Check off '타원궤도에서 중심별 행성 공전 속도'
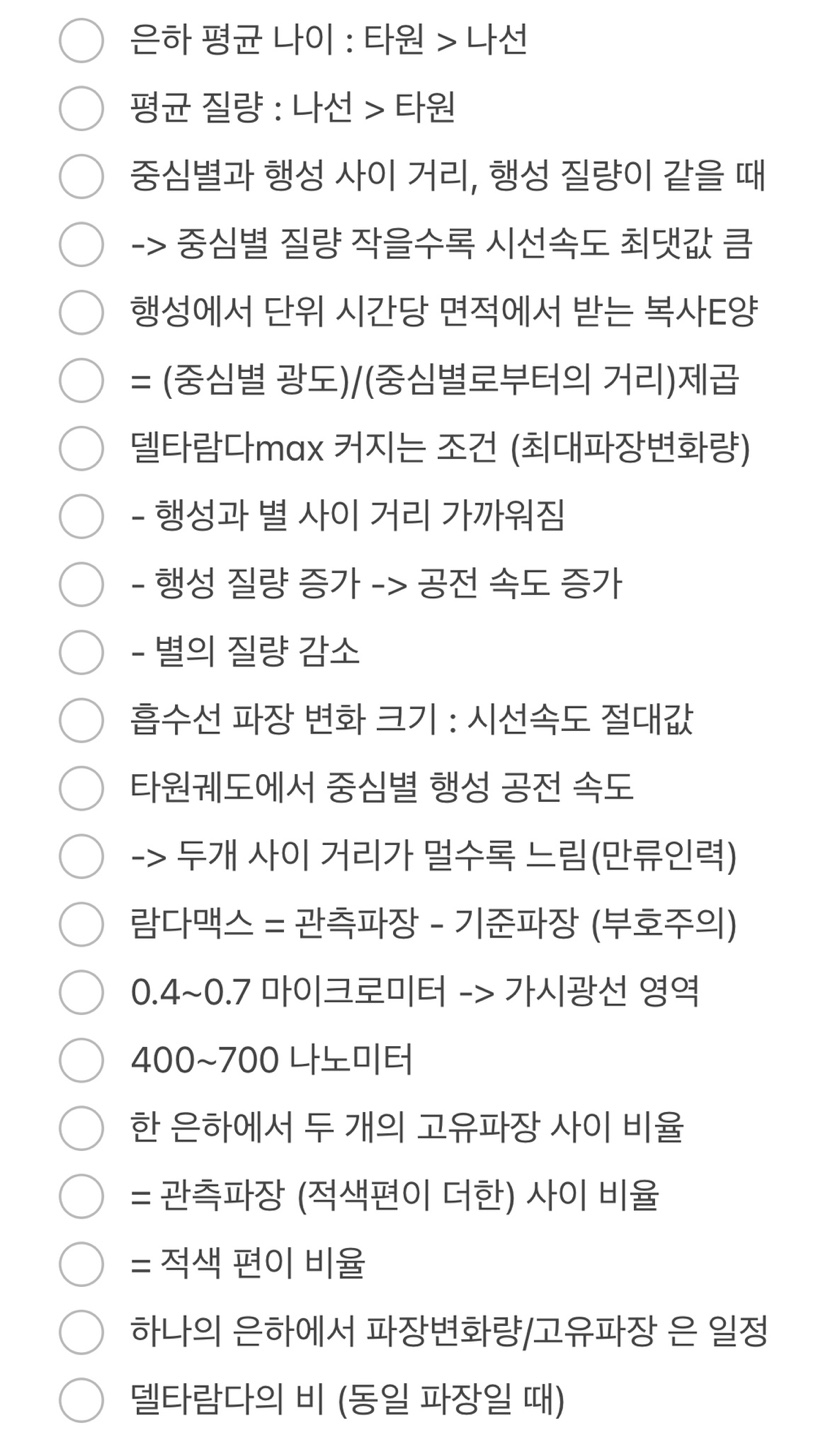Screen dimensions: 835x1440 (x=81, y=788)
